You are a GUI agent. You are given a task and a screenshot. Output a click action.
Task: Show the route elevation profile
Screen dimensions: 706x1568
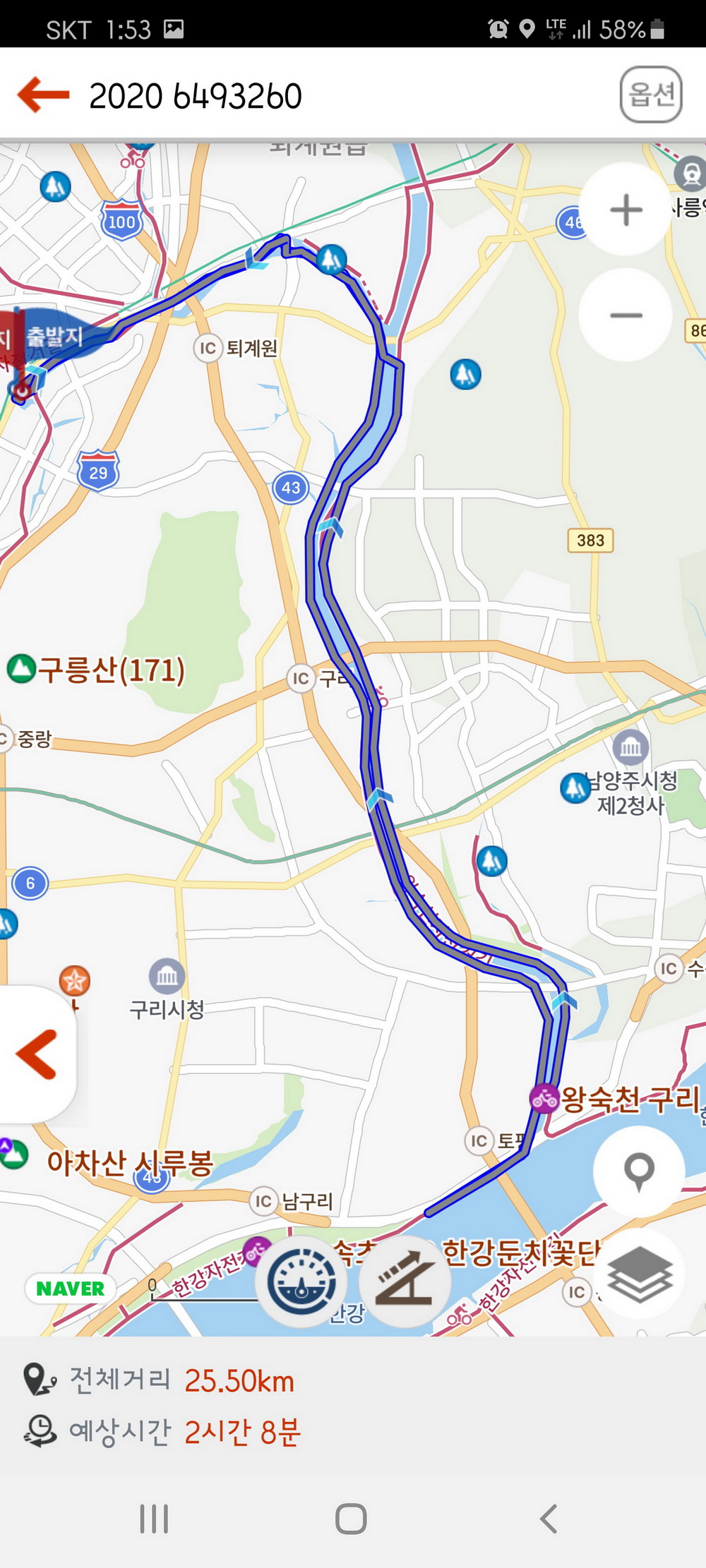click(405, 1281)
